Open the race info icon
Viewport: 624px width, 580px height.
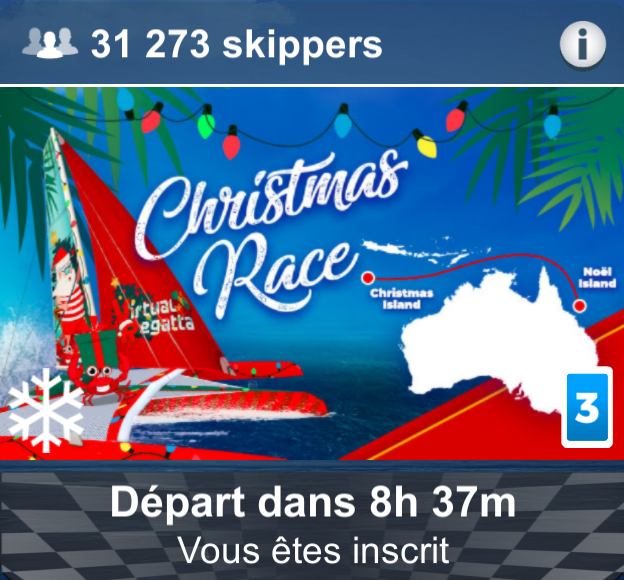583,45
